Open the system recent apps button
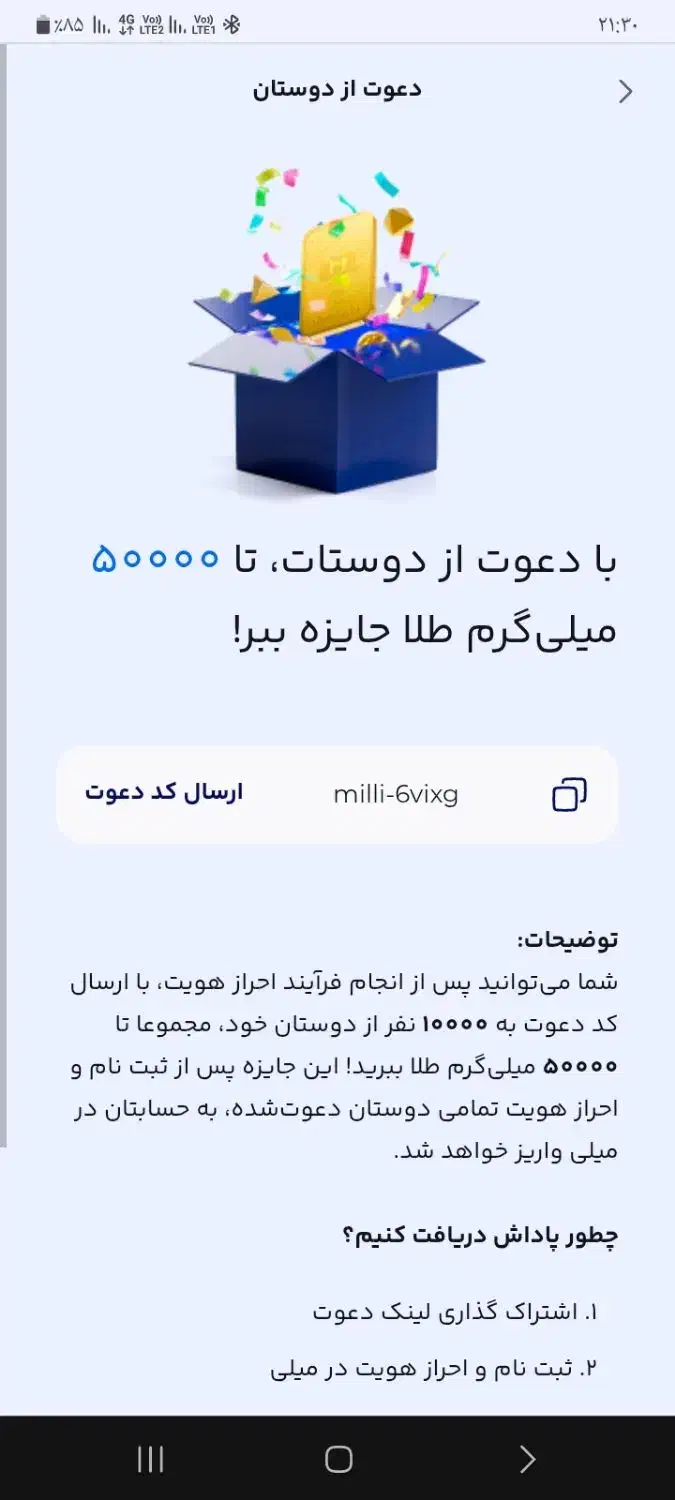Image resolution: width=675 pixels, height=1500 pixels. [150, 1459]
